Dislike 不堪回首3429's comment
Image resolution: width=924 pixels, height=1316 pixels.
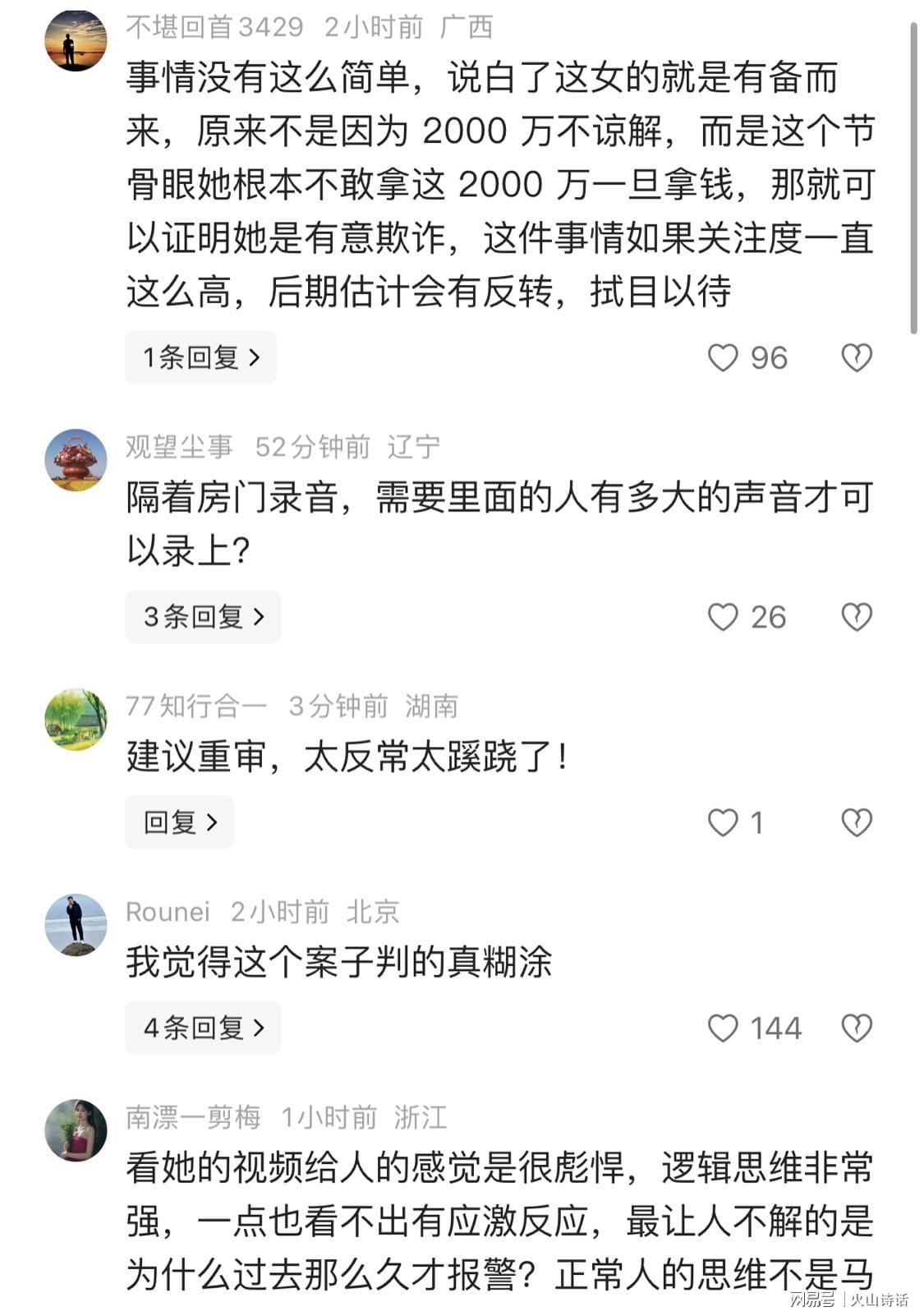857,357
